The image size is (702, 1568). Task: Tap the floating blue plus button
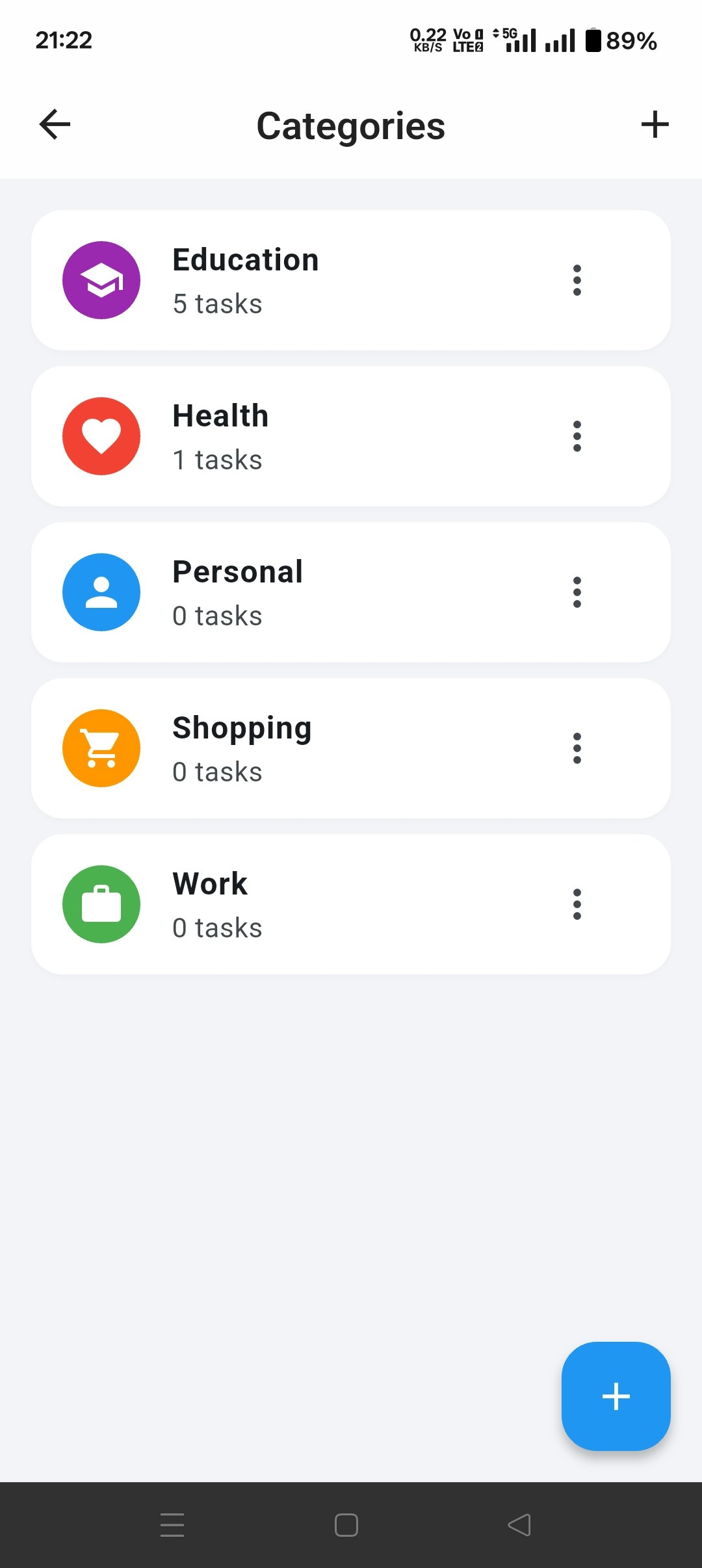tap(615, 1394)
